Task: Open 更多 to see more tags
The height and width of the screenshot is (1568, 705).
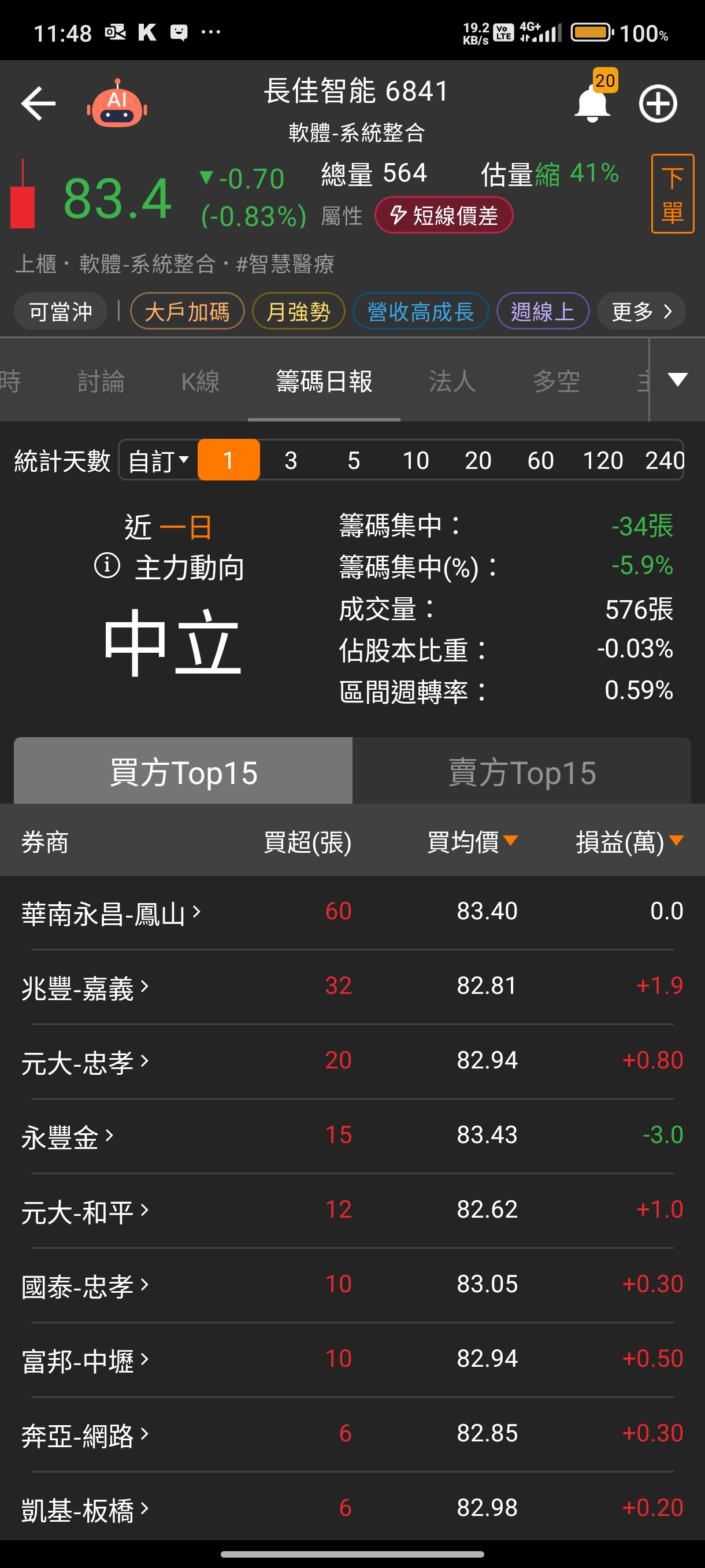Action: (640, 312)
